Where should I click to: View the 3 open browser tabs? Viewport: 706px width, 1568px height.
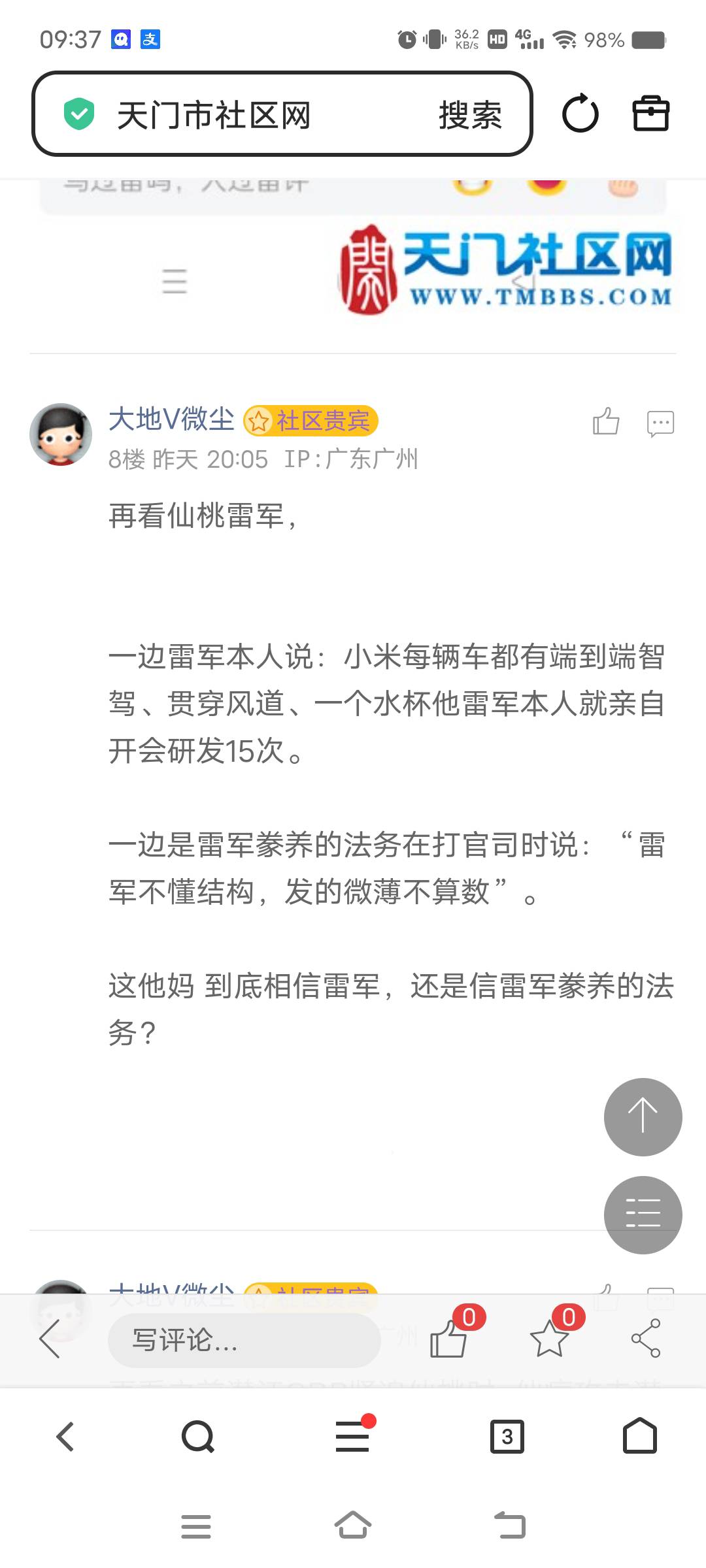click(507, 1437)
